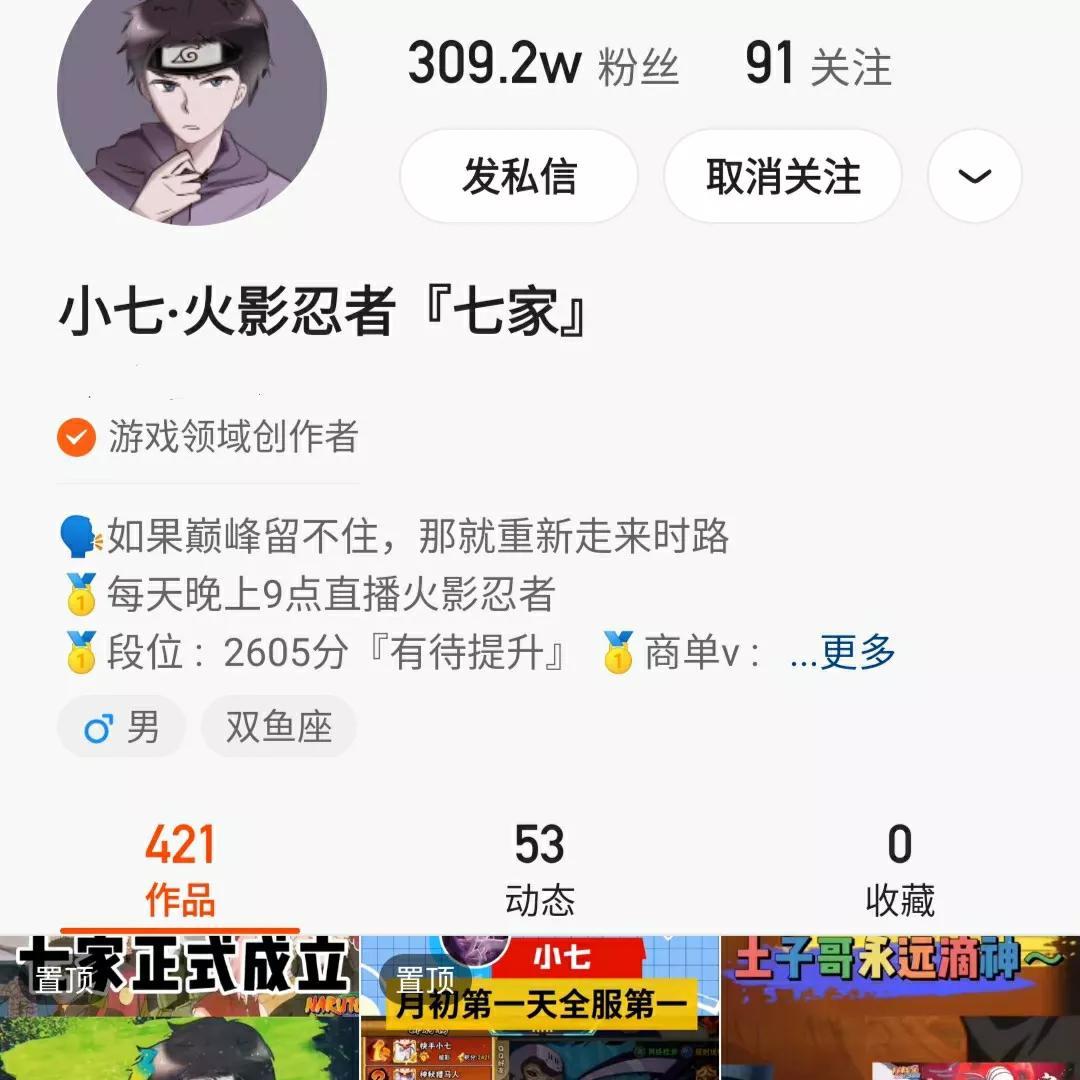Viewport: 1080px width, 1080px height.
Task: Open the video 土子哥永远滴神
Action: [900, 1008]
